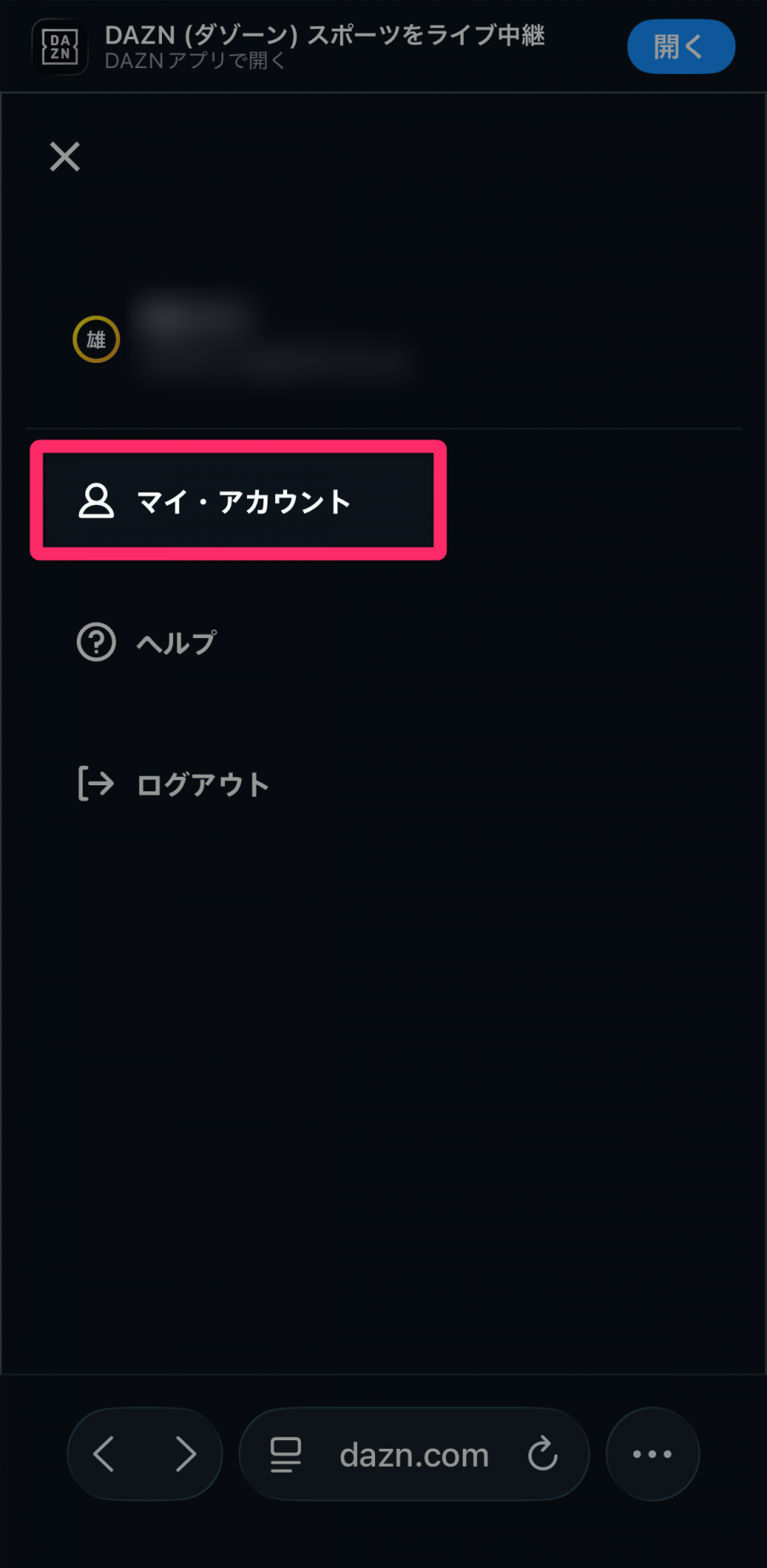Go back to the previous browser page

point(104,1454)
